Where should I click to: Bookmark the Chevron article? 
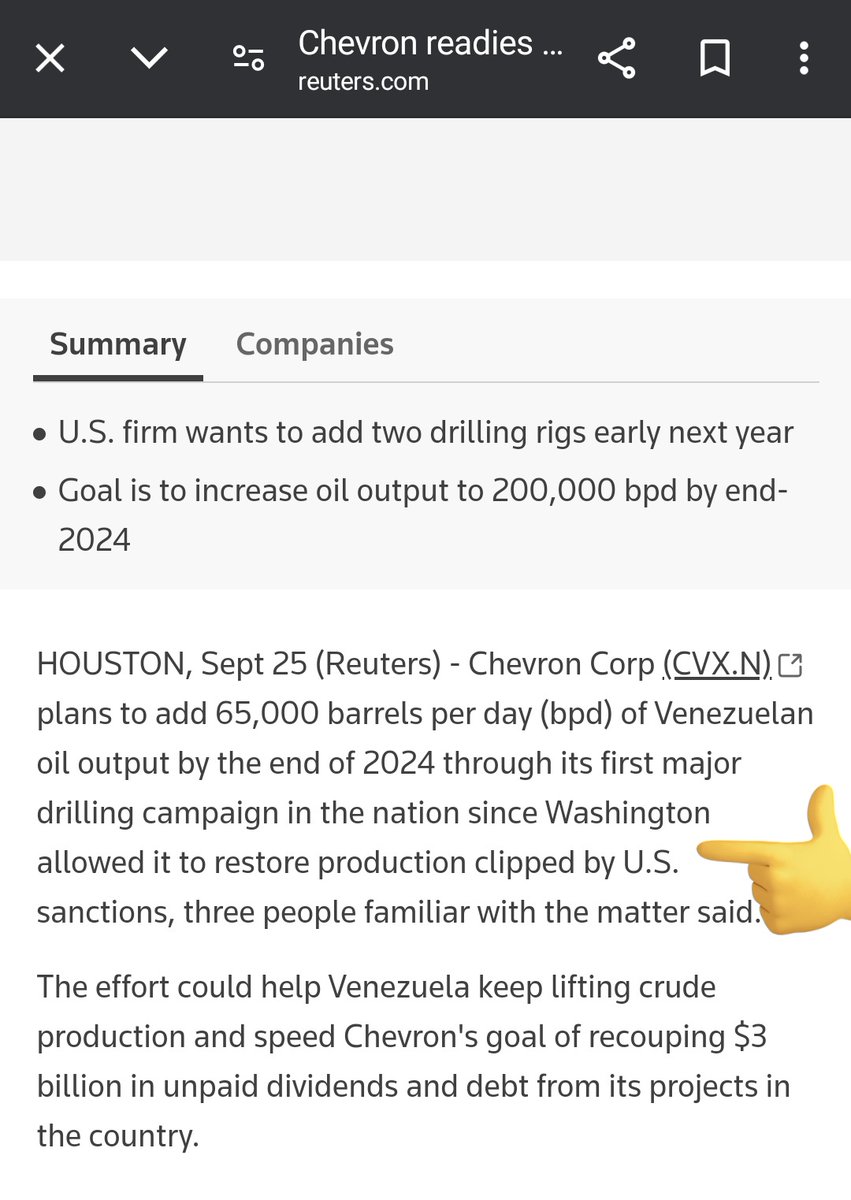pos(714,59)
